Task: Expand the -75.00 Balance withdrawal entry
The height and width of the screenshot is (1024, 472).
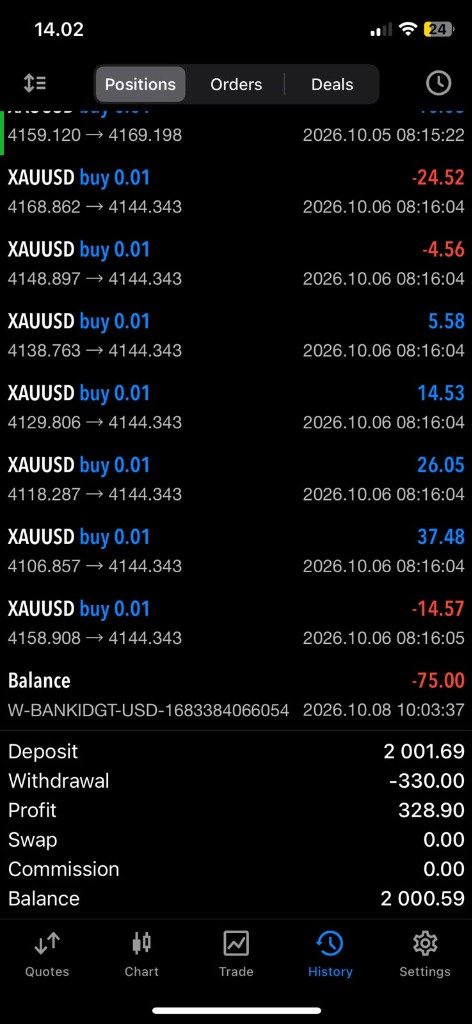Action: click(x=236, y=695)
